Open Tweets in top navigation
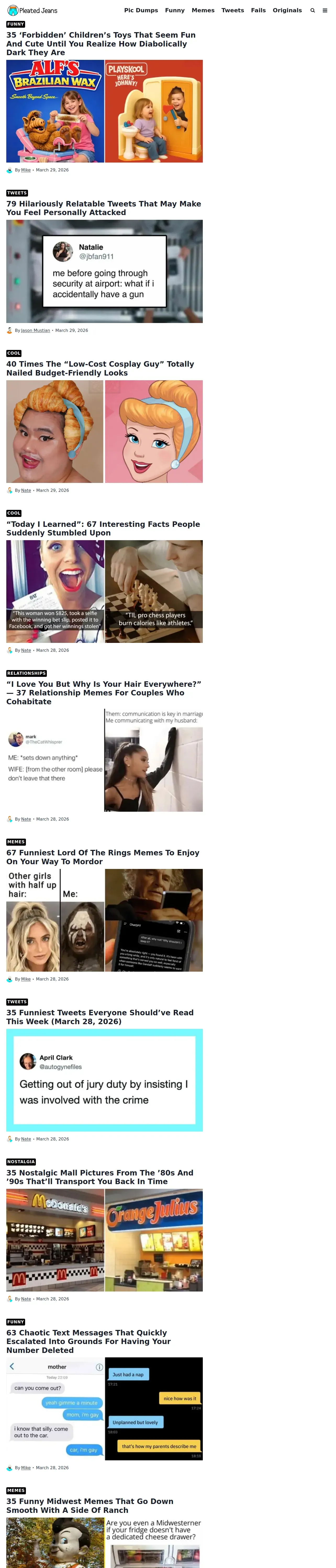The image size is (336, 1568). point(232,10)
